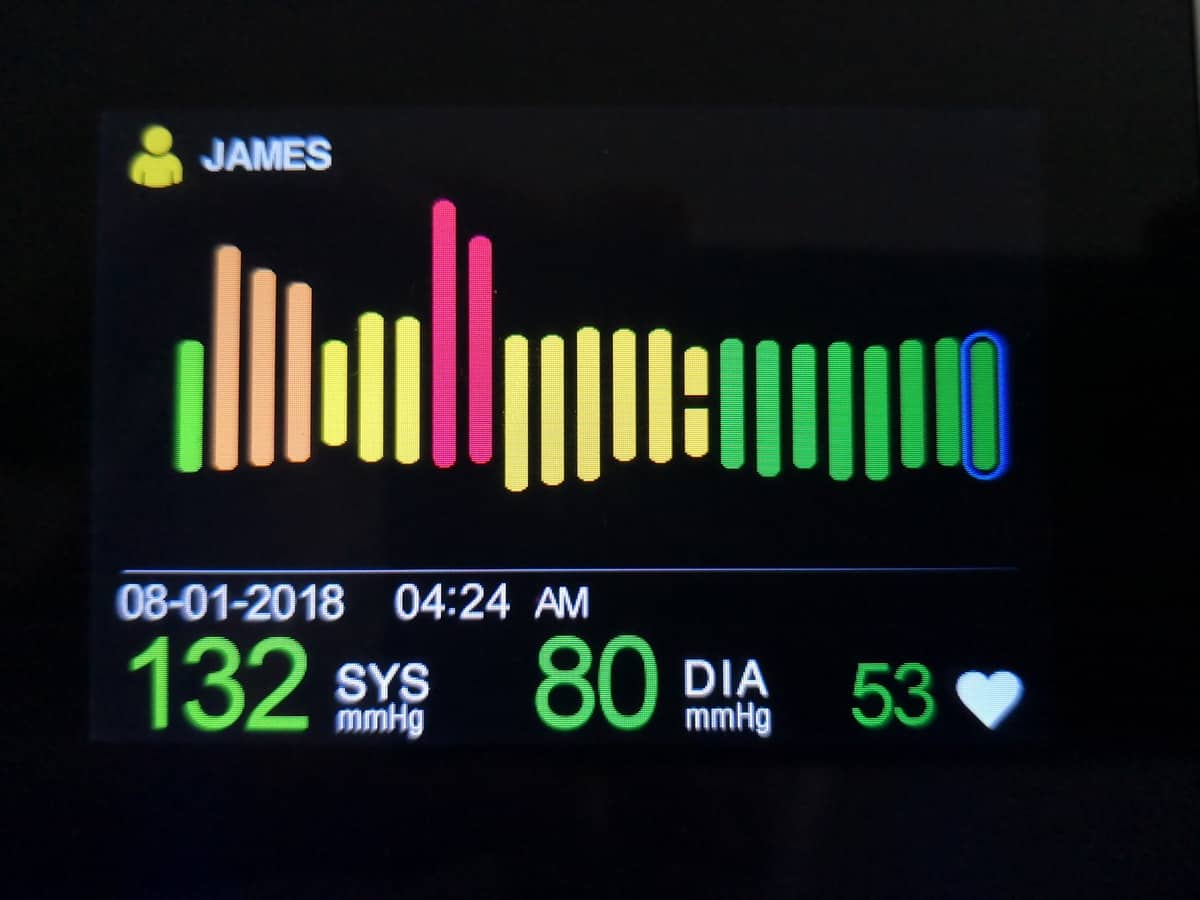Select the split yellow reading bar

click(x=696, y=401)
